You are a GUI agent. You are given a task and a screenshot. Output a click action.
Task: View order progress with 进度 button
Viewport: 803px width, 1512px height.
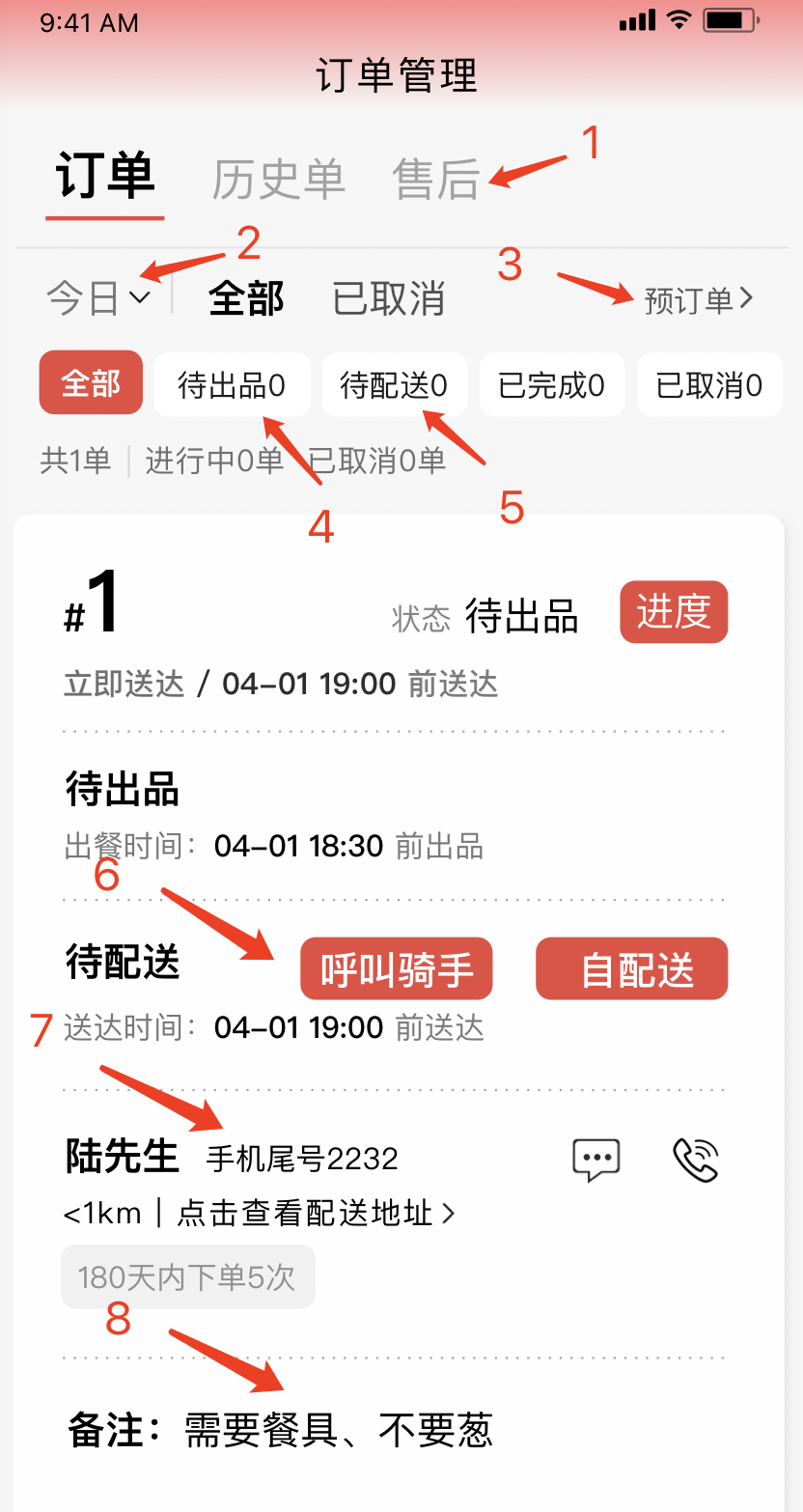coord(673,612)
